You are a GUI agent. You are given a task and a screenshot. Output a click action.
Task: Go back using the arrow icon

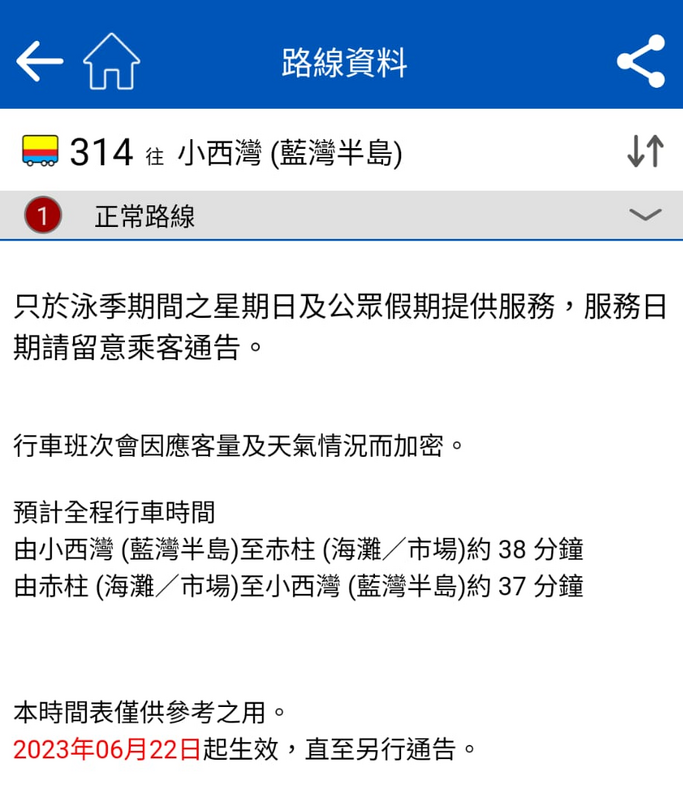pos(40,62)
